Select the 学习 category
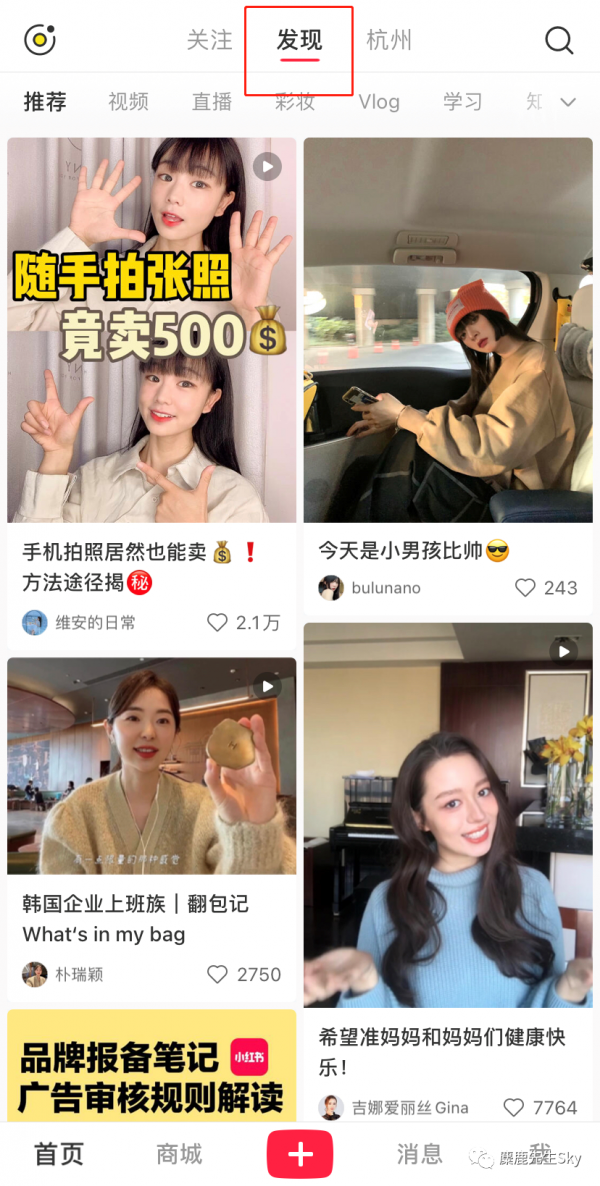The image size is (600, 1186). pos(463,102)
